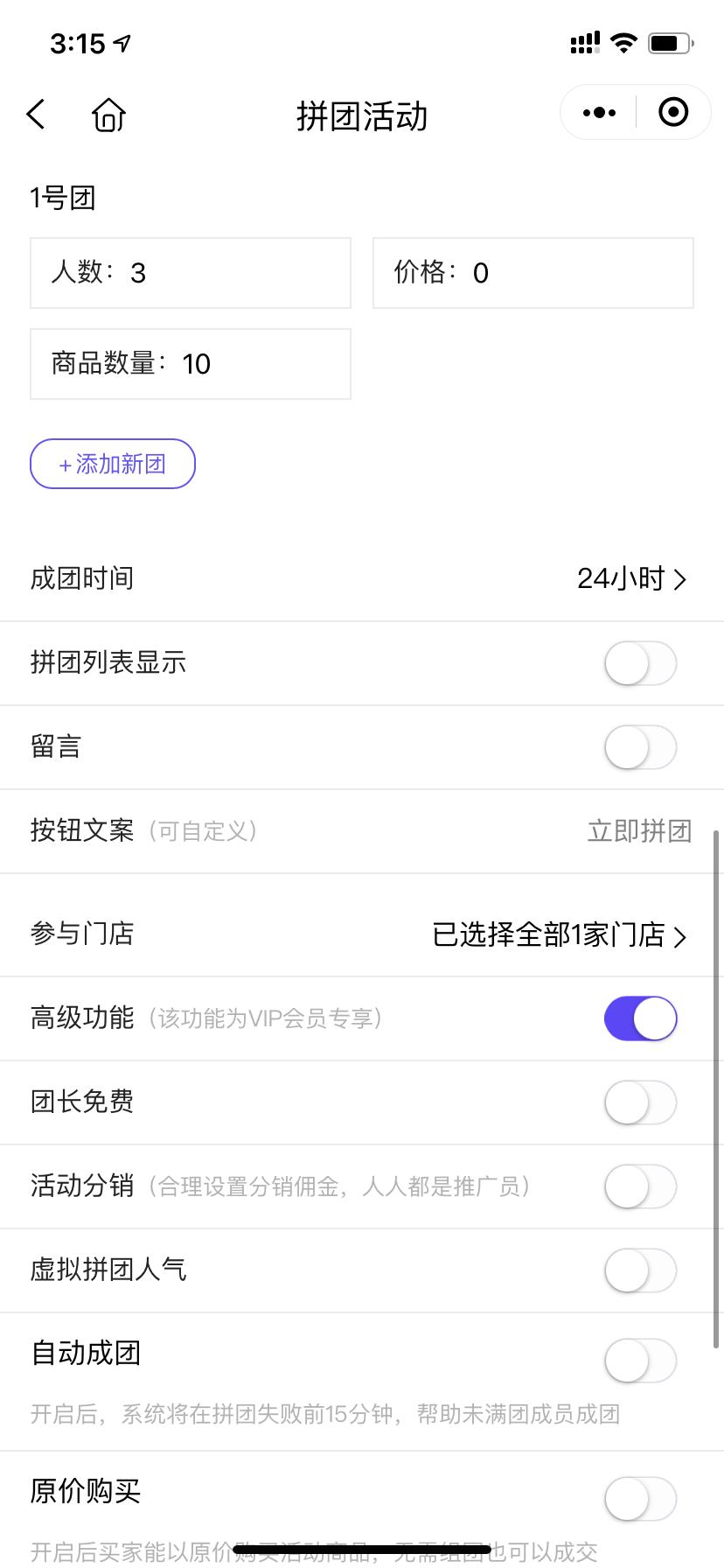Tap the circular close/minimize capsule icon
This screenshot has width=724, height=1568.
tap(673, 112)
